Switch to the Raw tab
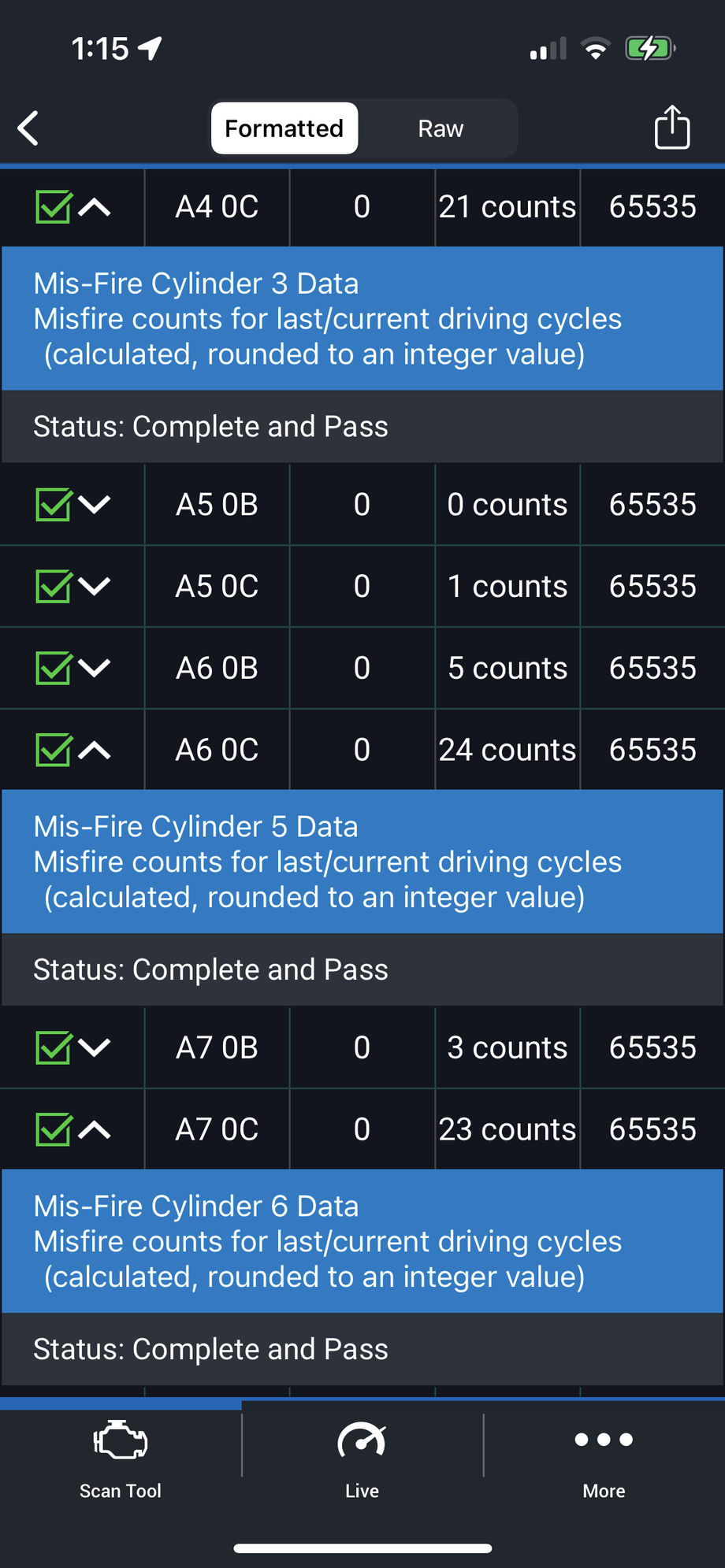The height and width of the screenshot is (1568, 725). pos(440,128)
